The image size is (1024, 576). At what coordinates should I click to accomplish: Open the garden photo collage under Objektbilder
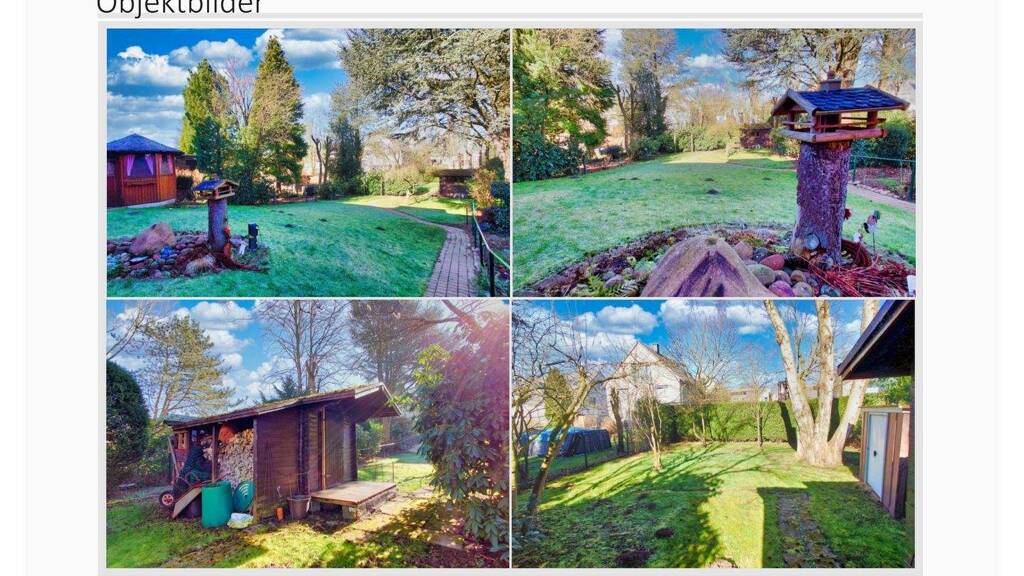510,297
